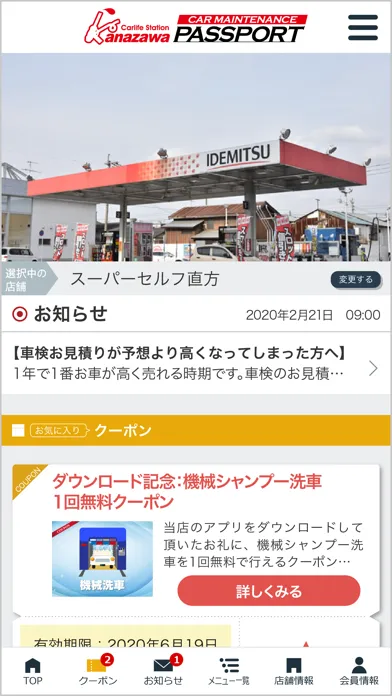Go to the TOP tab

tap(33, 671)
